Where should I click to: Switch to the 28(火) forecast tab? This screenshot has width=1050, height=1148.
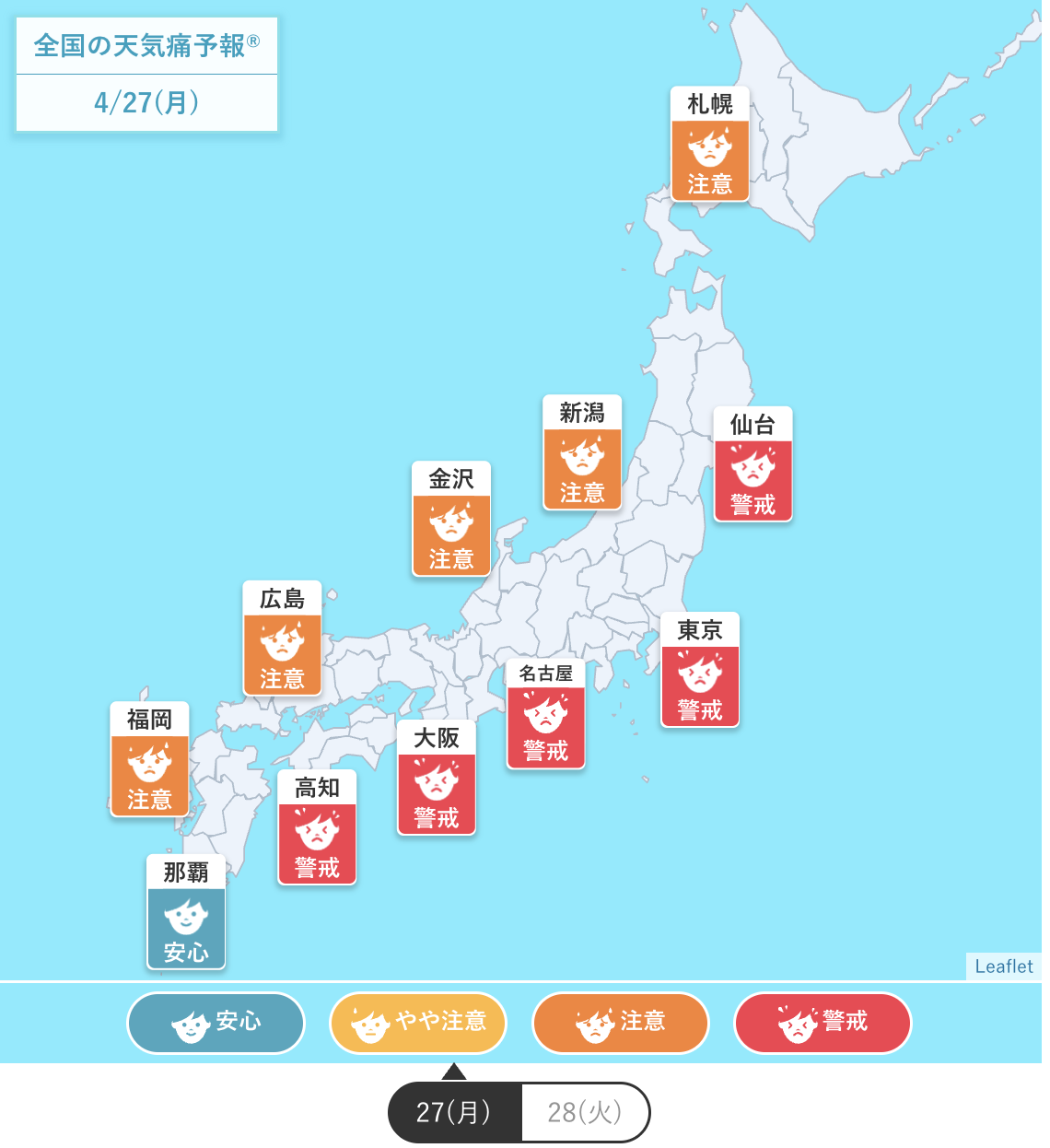pyautogui.click(x=587, y=1112)
